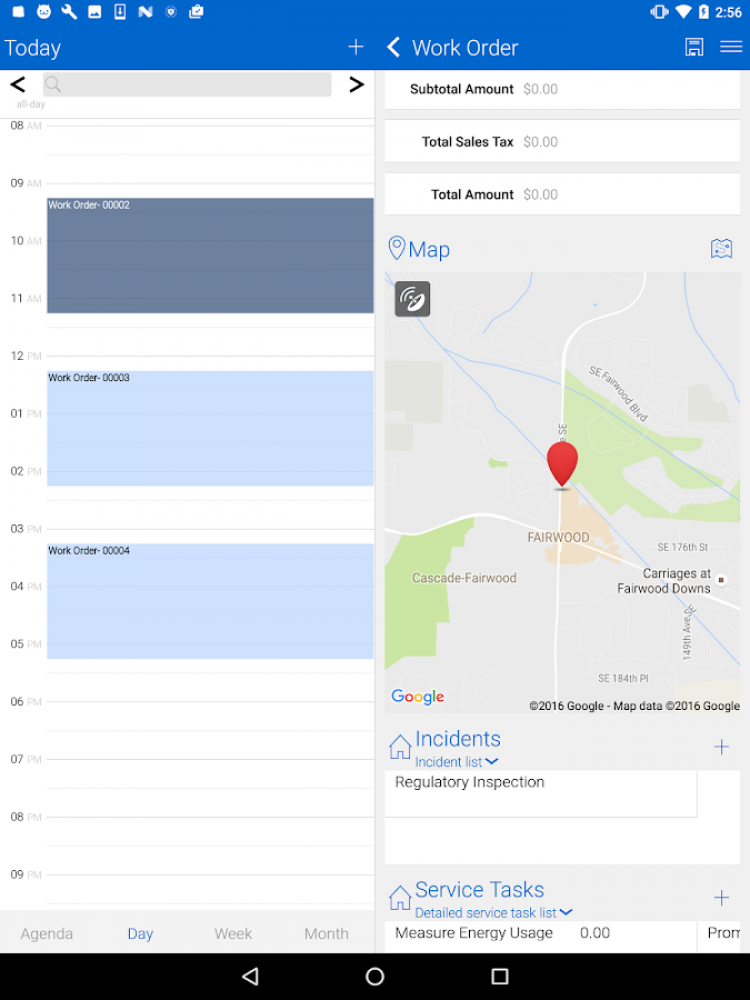Go to the next day

point(356,85)
